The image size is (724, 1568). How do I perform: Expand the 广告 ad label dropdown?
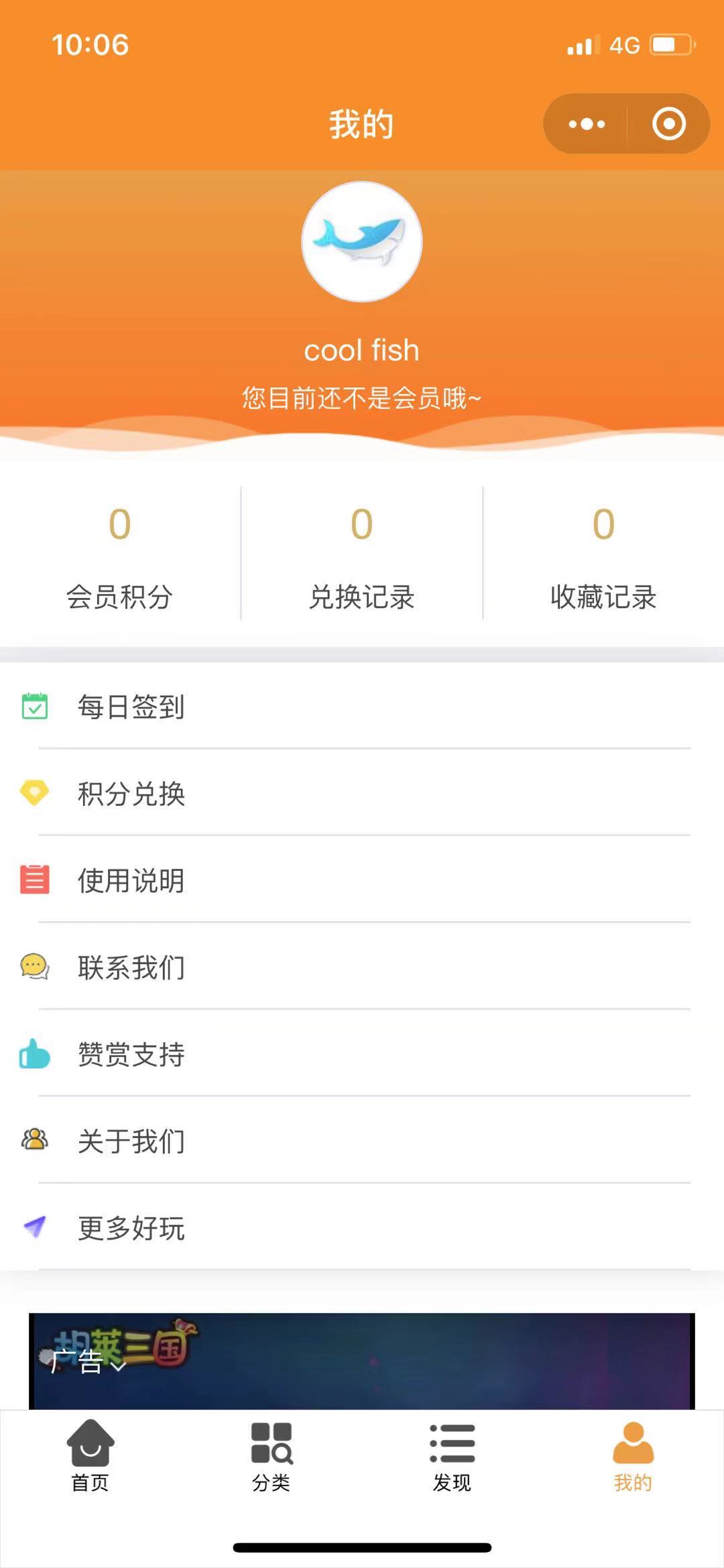(x=88, y=1362)
